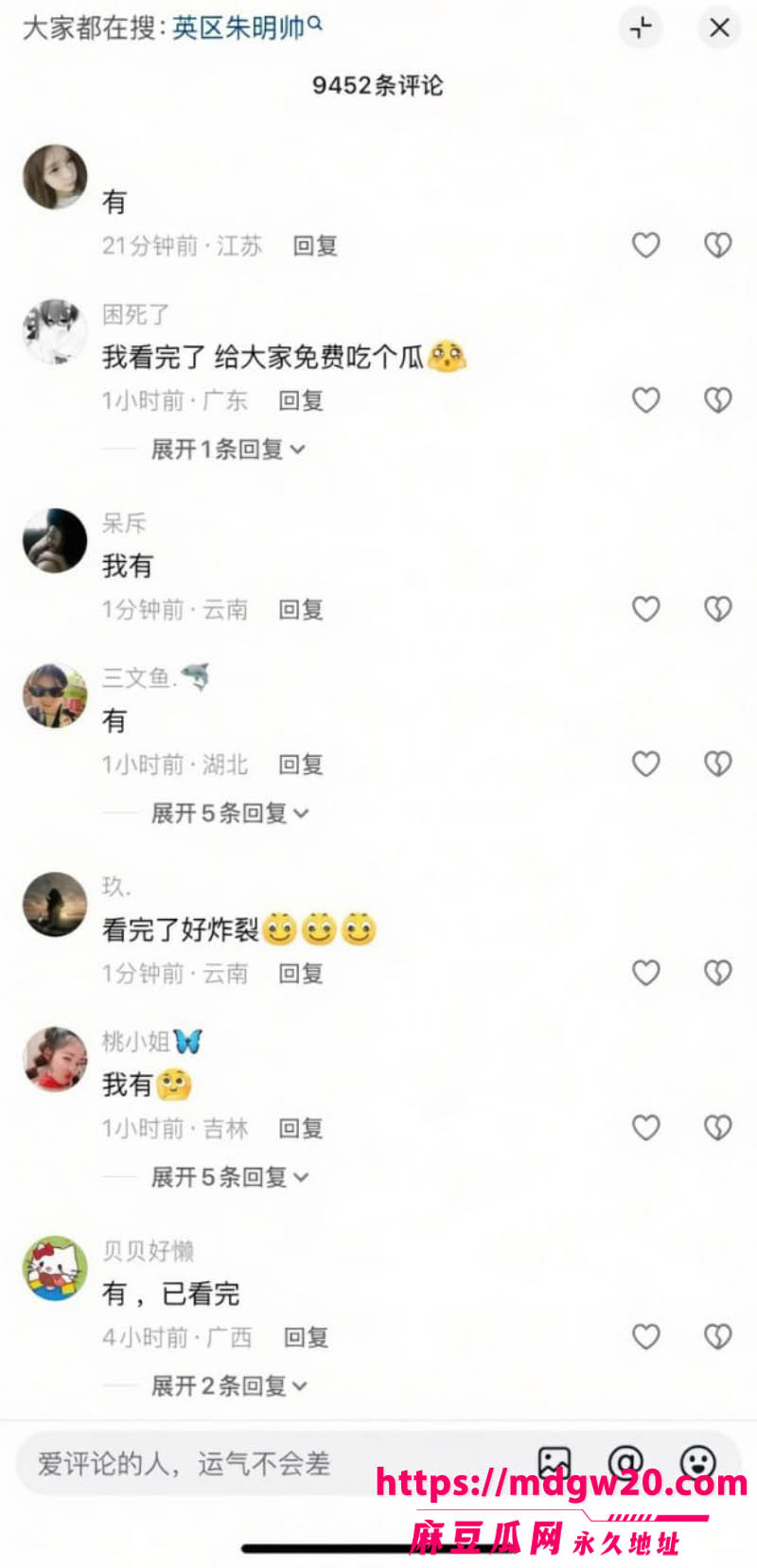Like the comment 我看完了 给大家免费吃个瓜
757x1568 pixels.
pos(645,400)
